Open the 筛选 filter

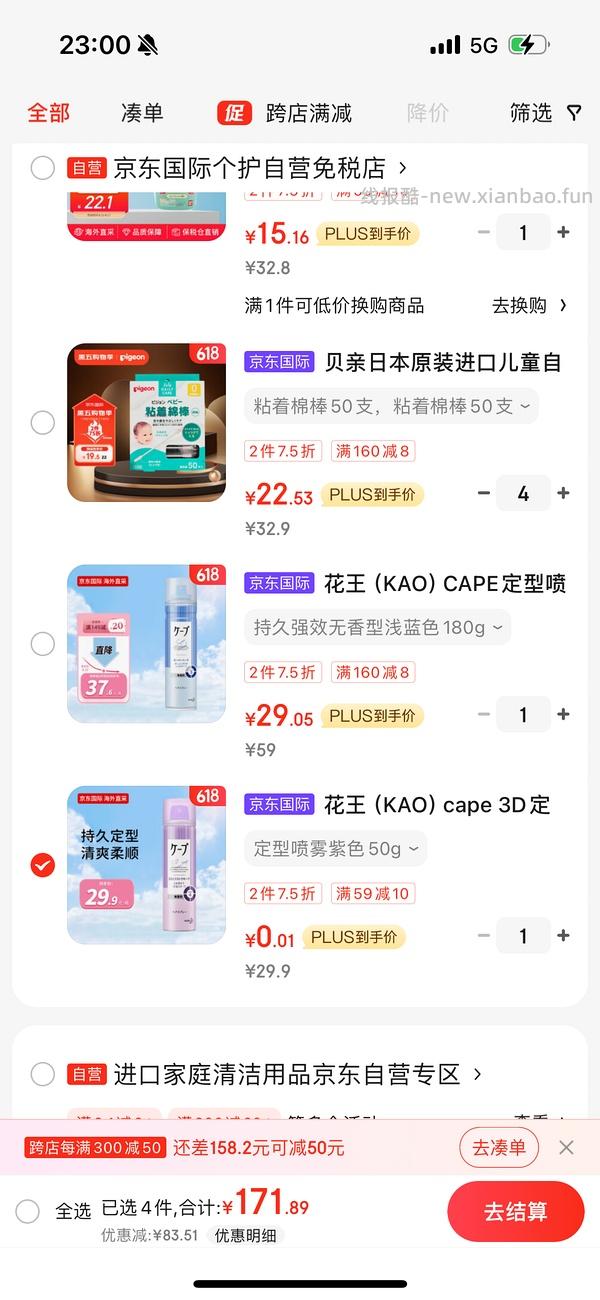point(544,113)
